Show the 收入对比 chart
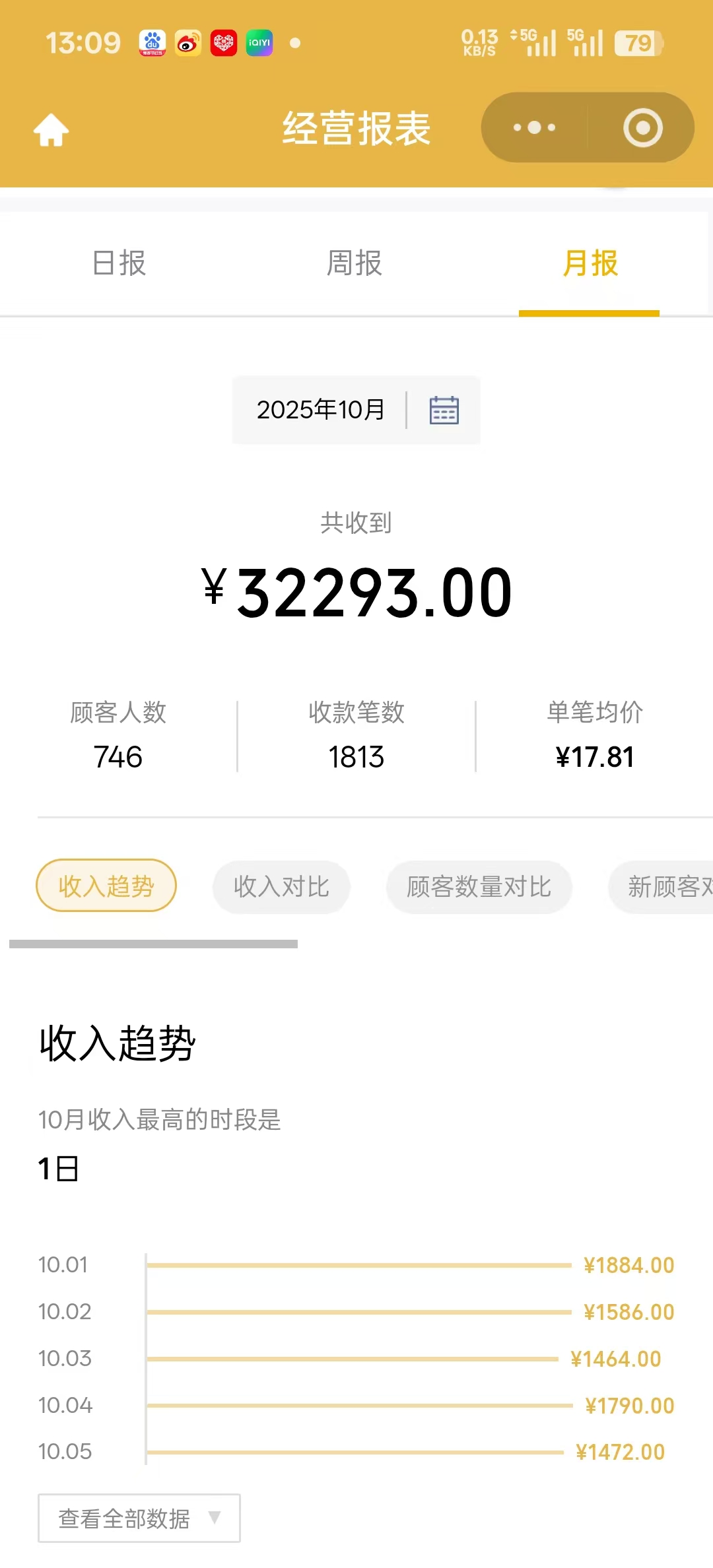The image size is (713, 1568). coord(281,887)
